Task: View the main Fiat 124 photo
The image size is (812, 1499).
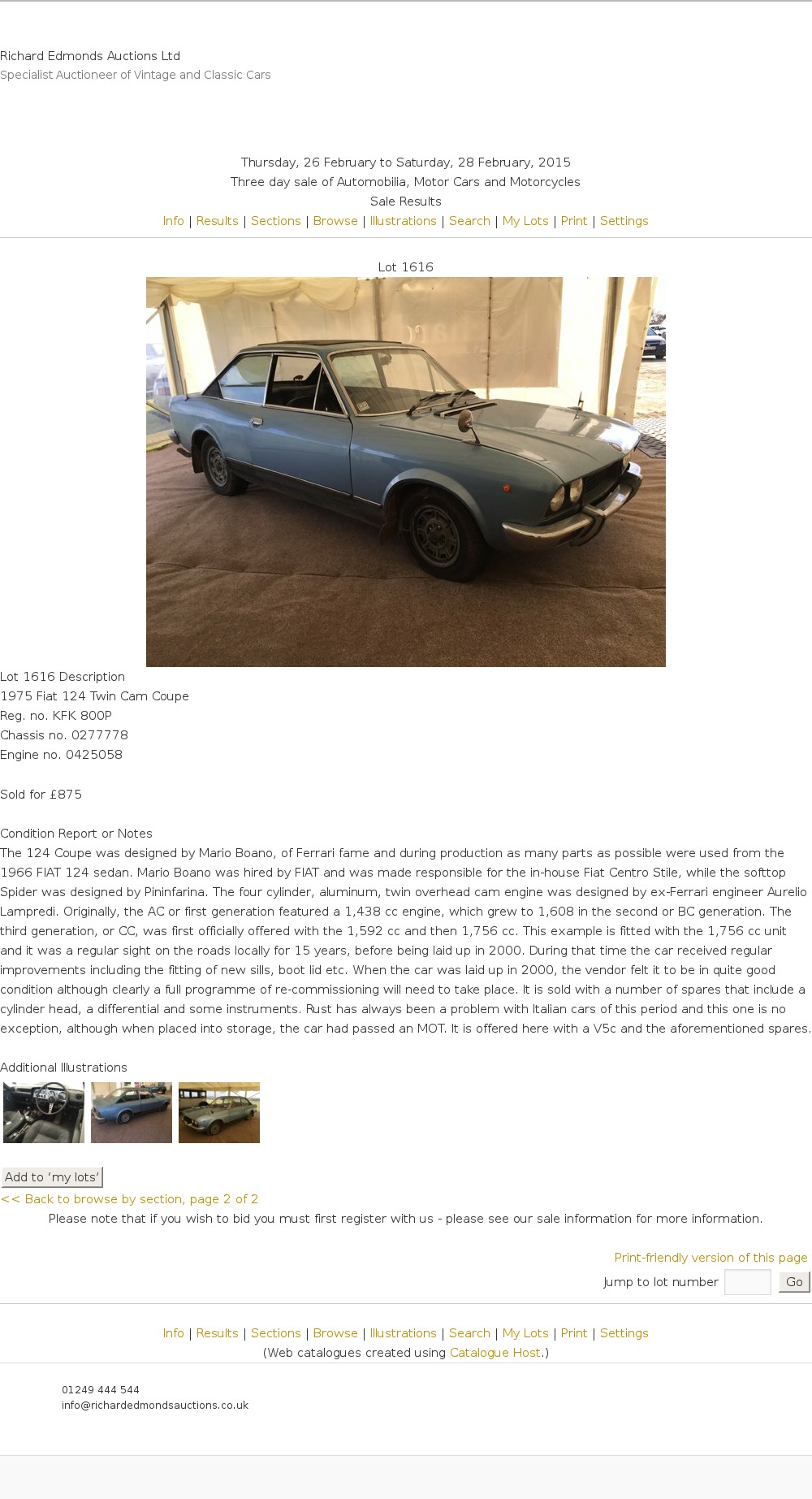Action: pos(406,472)
